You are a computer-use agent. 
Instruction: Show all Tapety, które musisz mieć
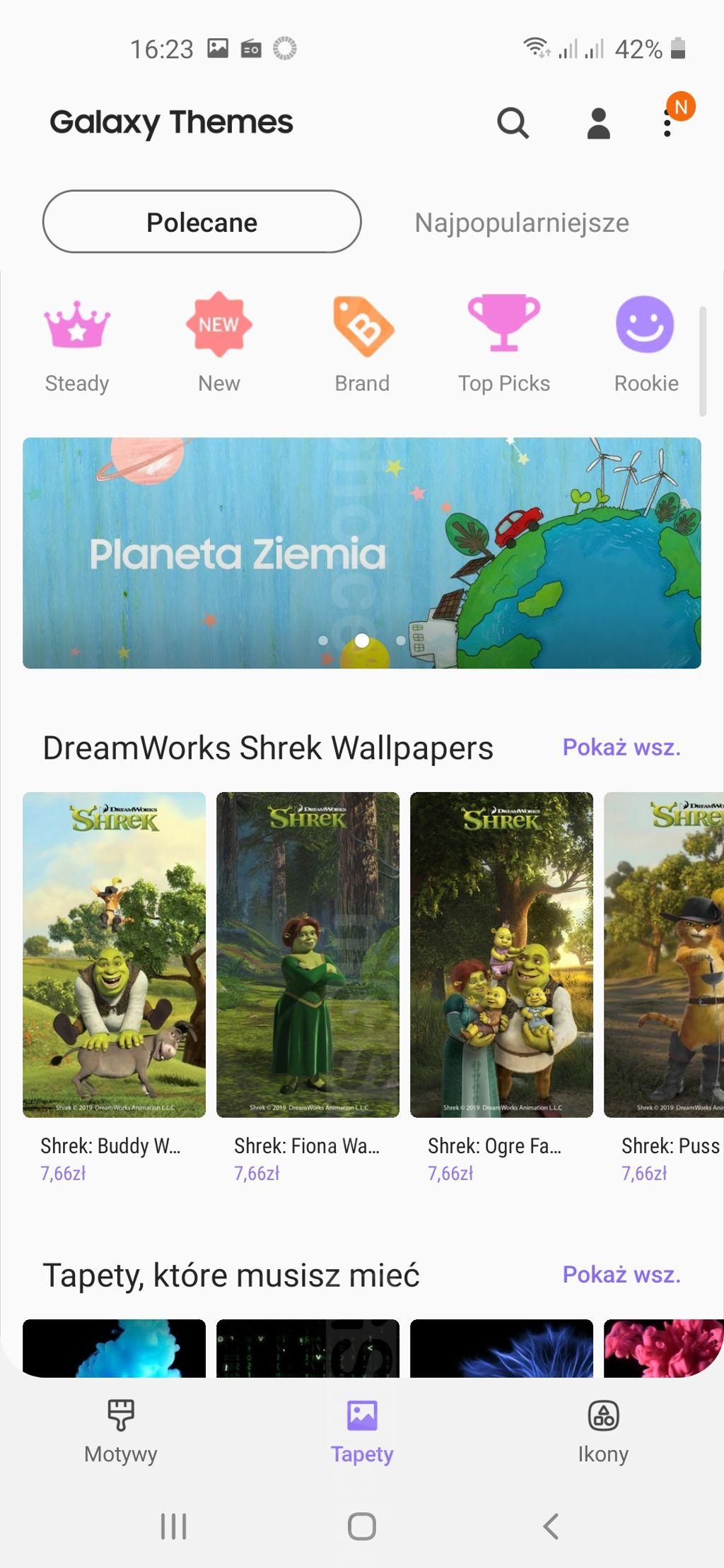(621, 1275)
